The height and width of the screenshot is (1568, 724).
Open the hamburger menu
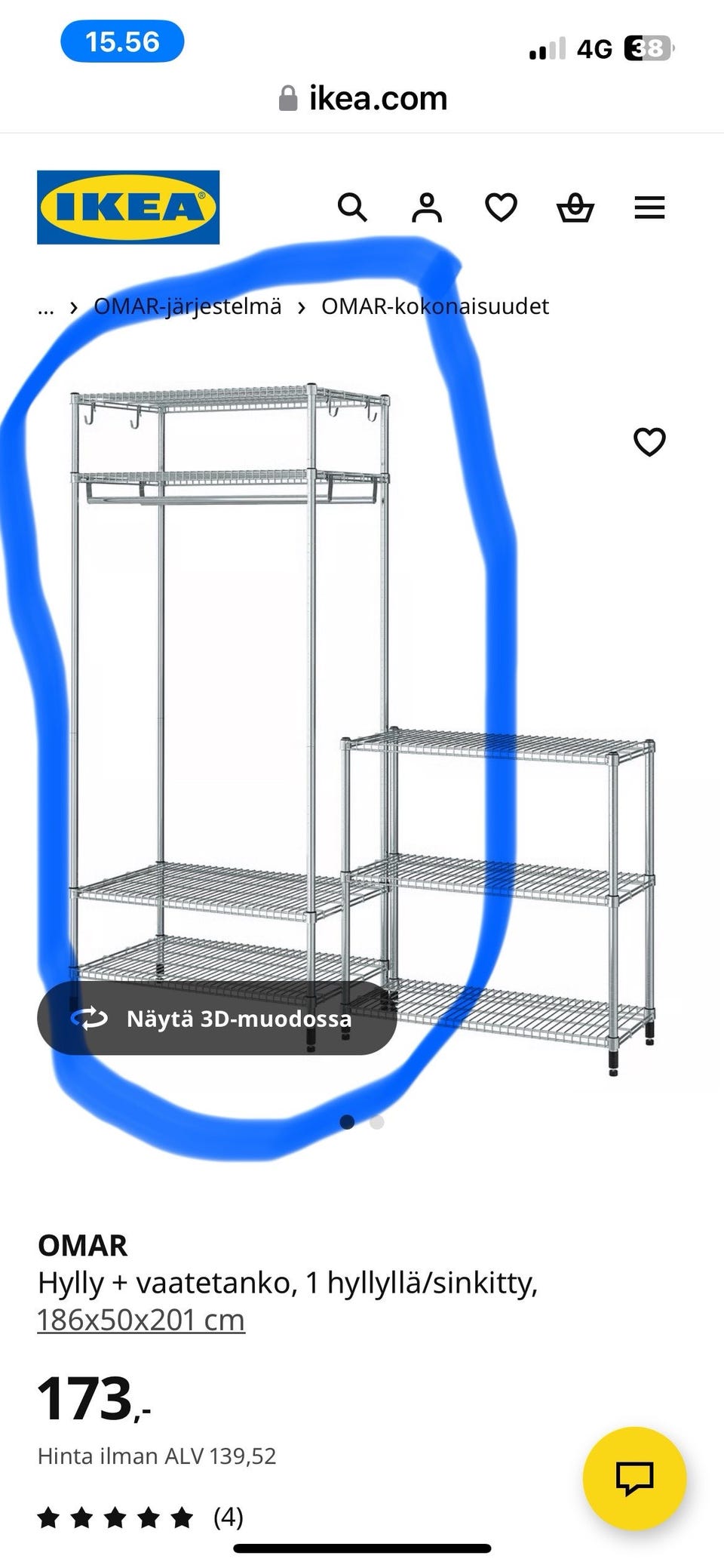649,208
